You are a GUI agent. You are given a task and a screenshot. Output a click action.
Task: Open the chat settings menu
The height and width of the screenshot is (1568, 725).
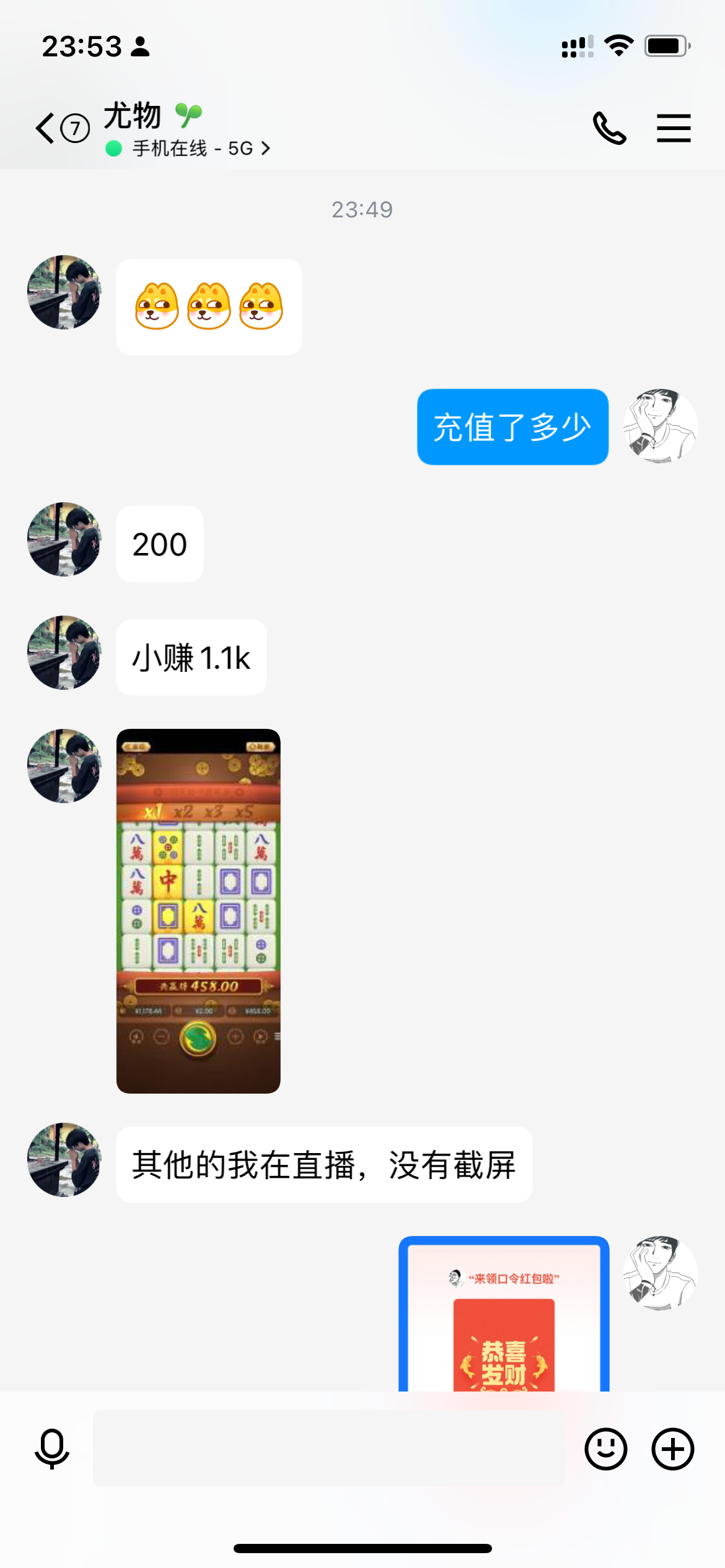tap(674, 128)
